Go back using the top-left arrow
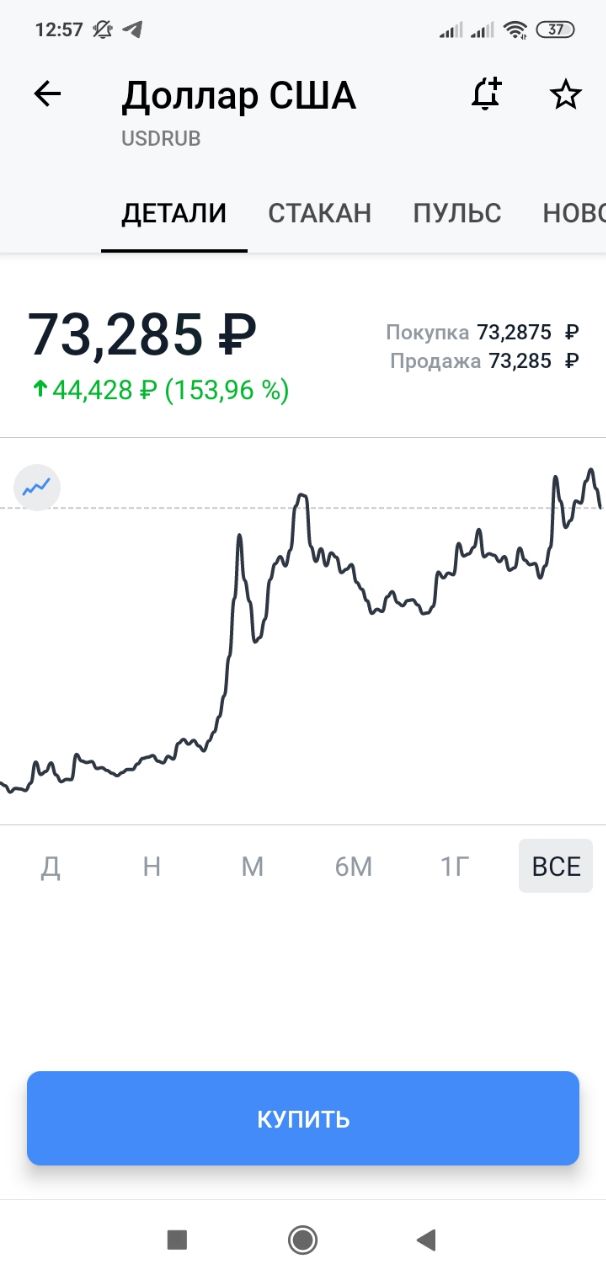Viewport: 606px width, 1280px height. [x=47, y=94]
